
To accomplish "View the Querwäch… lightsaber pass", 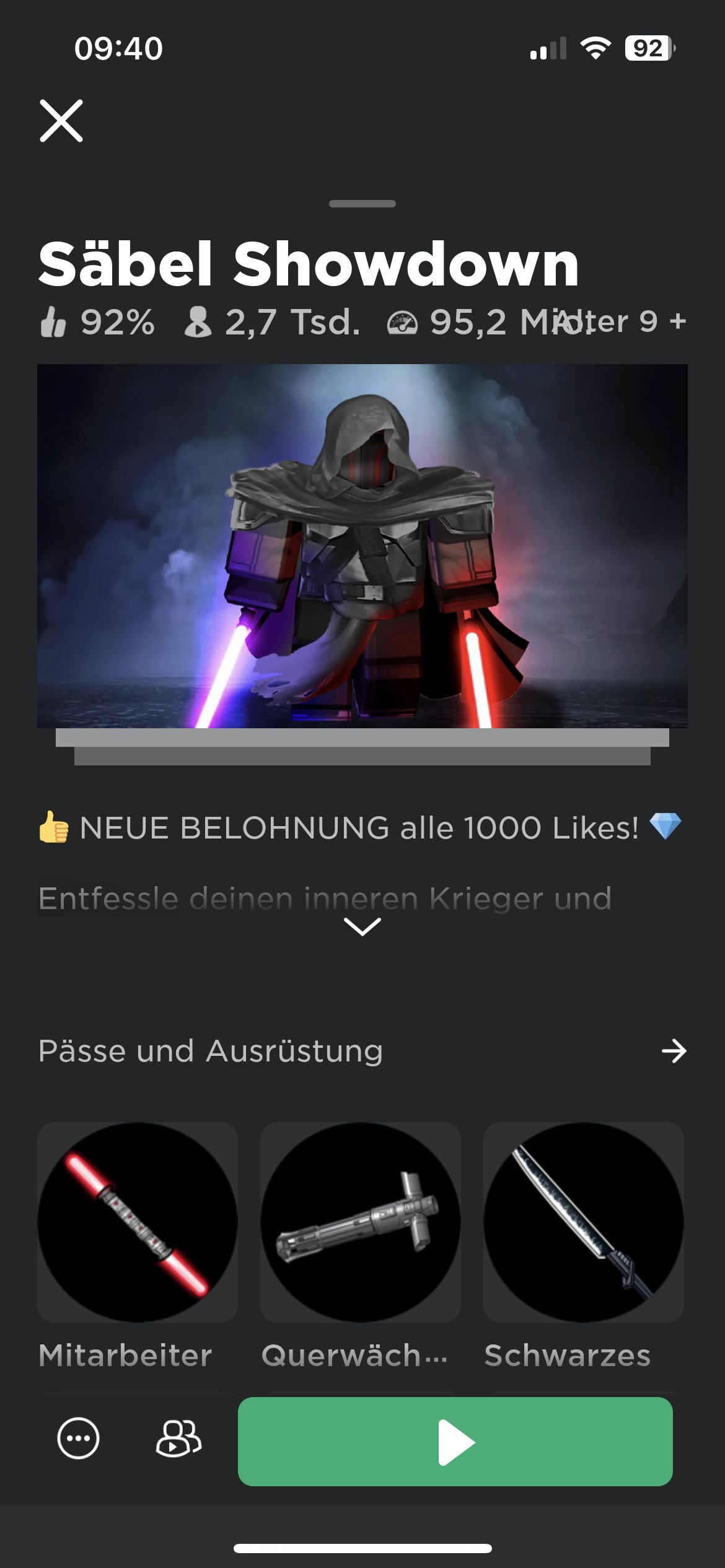I will point(361,1222).
